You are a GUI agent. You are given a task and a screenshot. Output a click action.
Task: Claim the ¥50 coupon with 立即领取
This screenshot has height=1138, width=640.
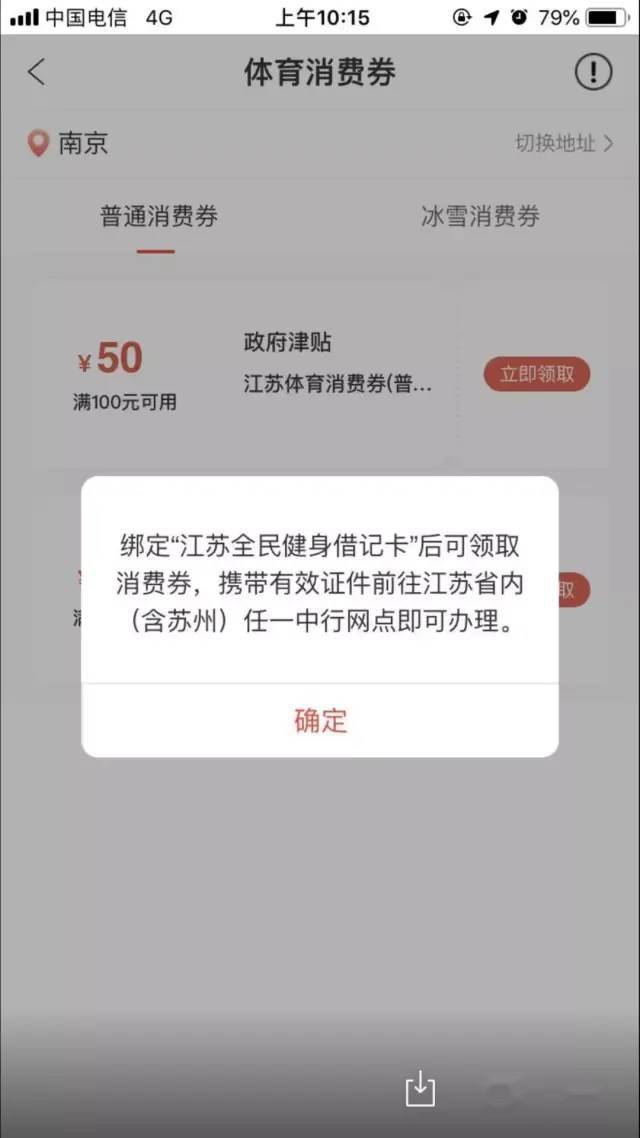pyautogui.click(x=537, y=374)
